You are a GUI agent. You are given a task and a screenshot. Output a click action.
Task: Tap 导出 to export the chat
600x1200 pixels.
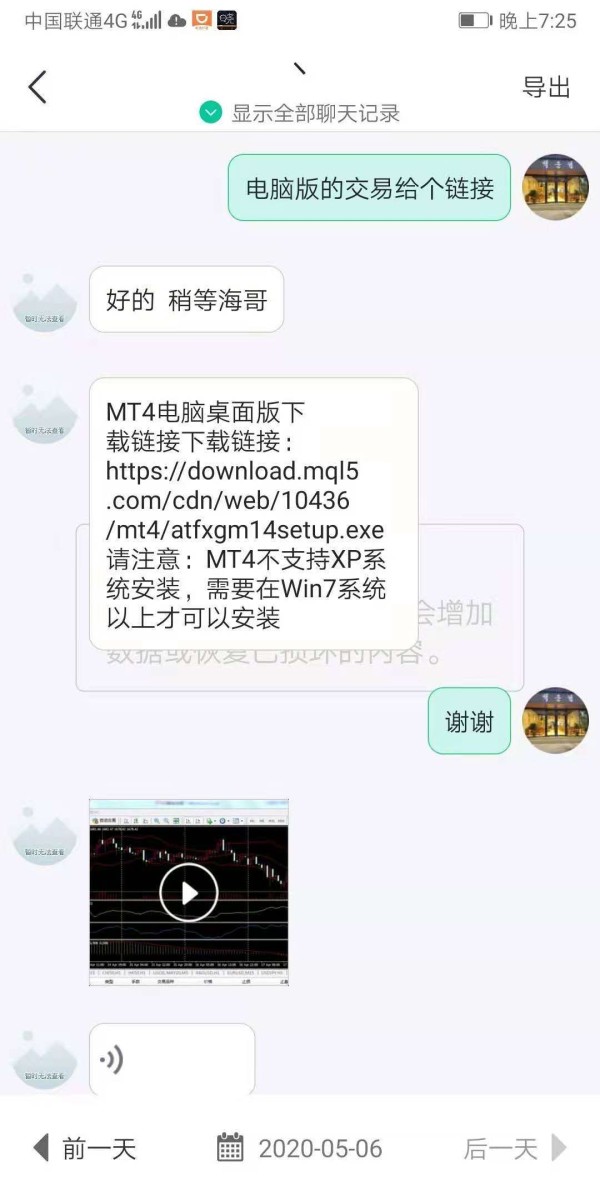click(546, 87)
